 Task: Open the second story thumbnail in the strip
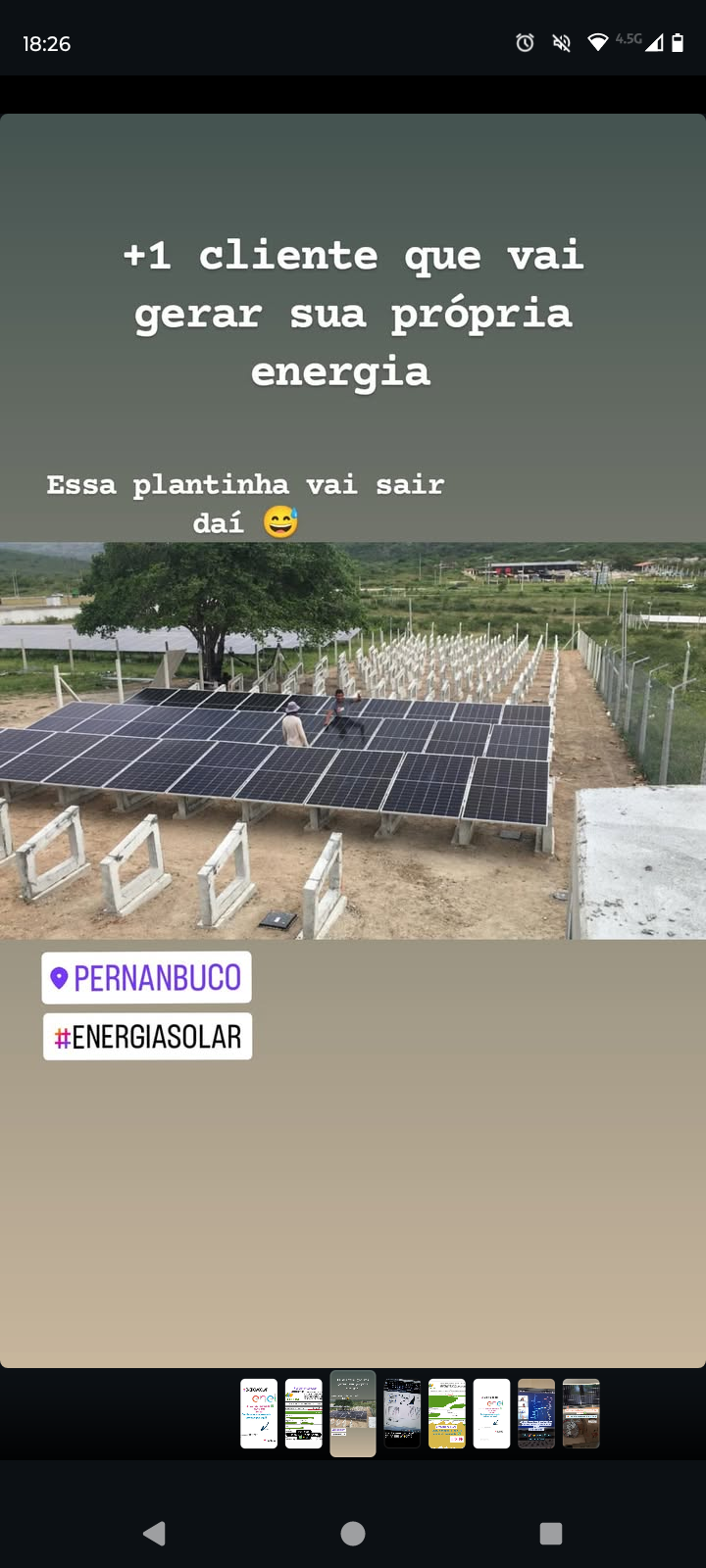coord(304,1413)
